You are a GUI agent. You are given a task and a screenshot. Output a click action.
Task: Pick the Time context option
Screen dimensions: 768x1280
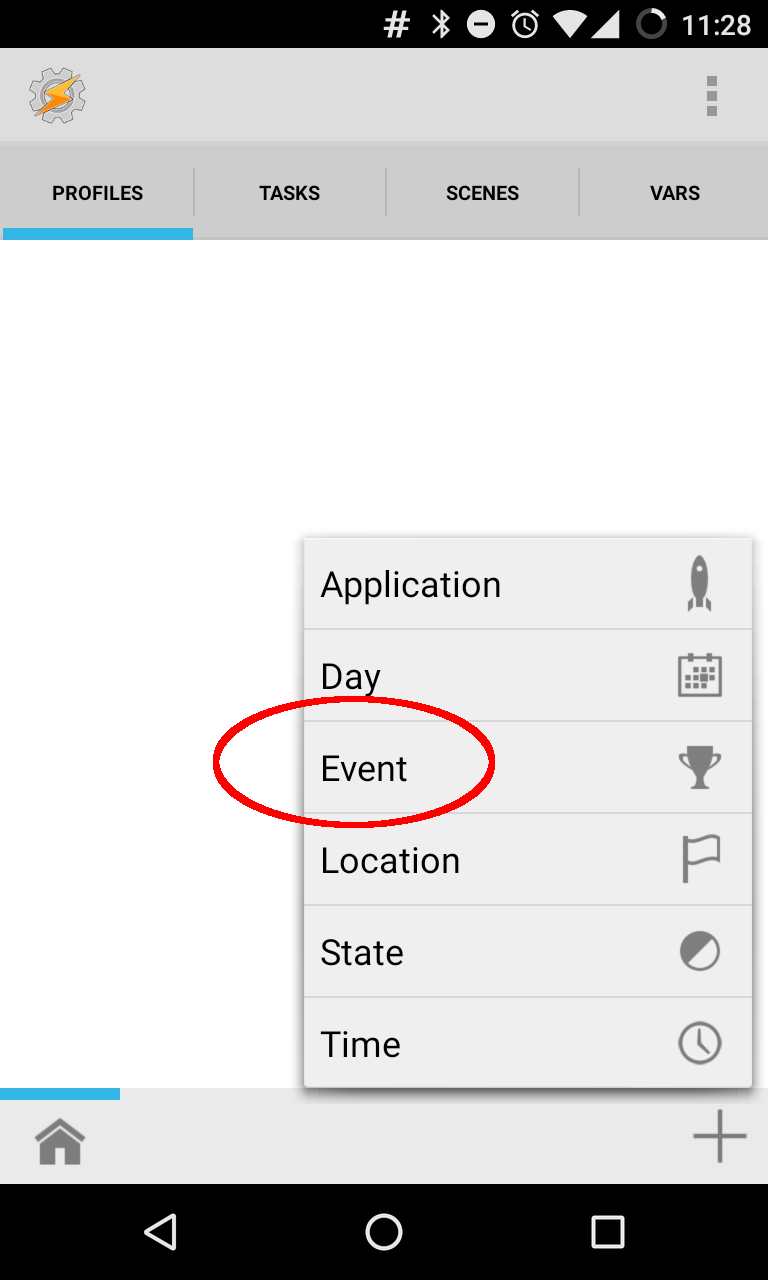(x=527, y=1044)
